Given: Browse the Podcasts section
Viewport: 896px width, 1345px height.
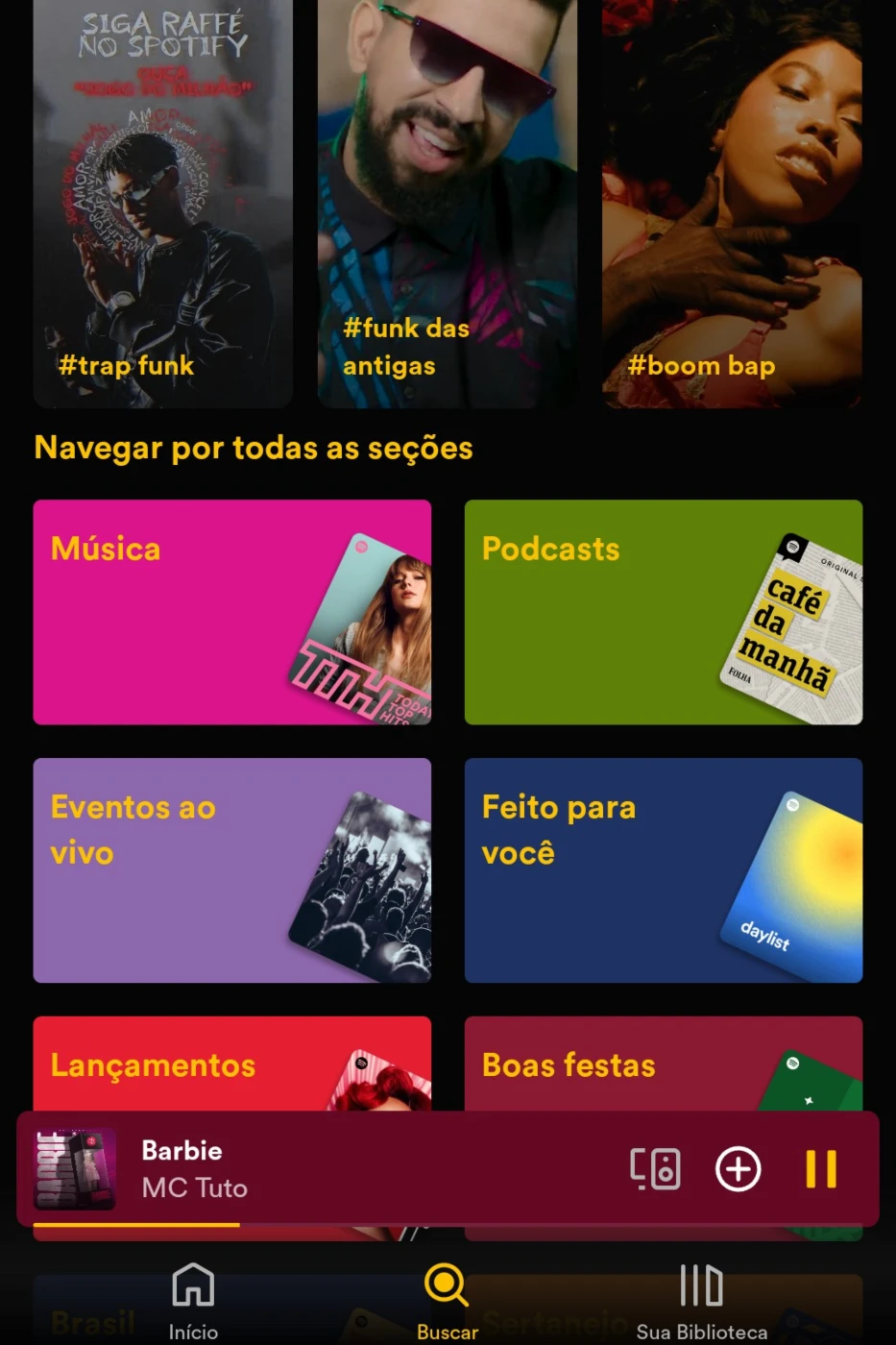Looking at the screenshot, I should 663,612.
